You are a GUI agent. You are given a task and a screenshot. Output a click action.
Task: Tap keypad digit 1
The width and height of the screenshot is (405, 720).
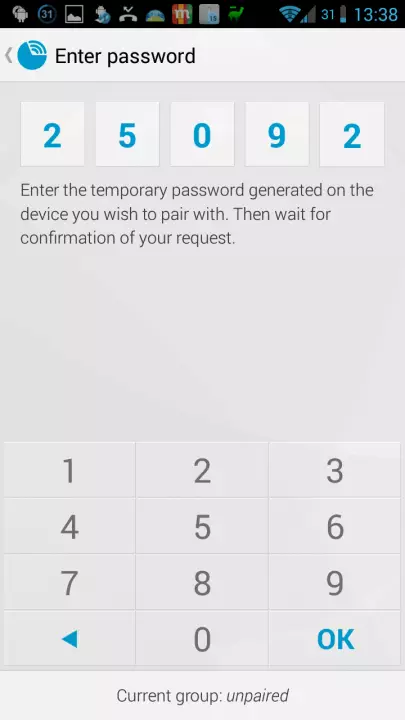[69, 470]
